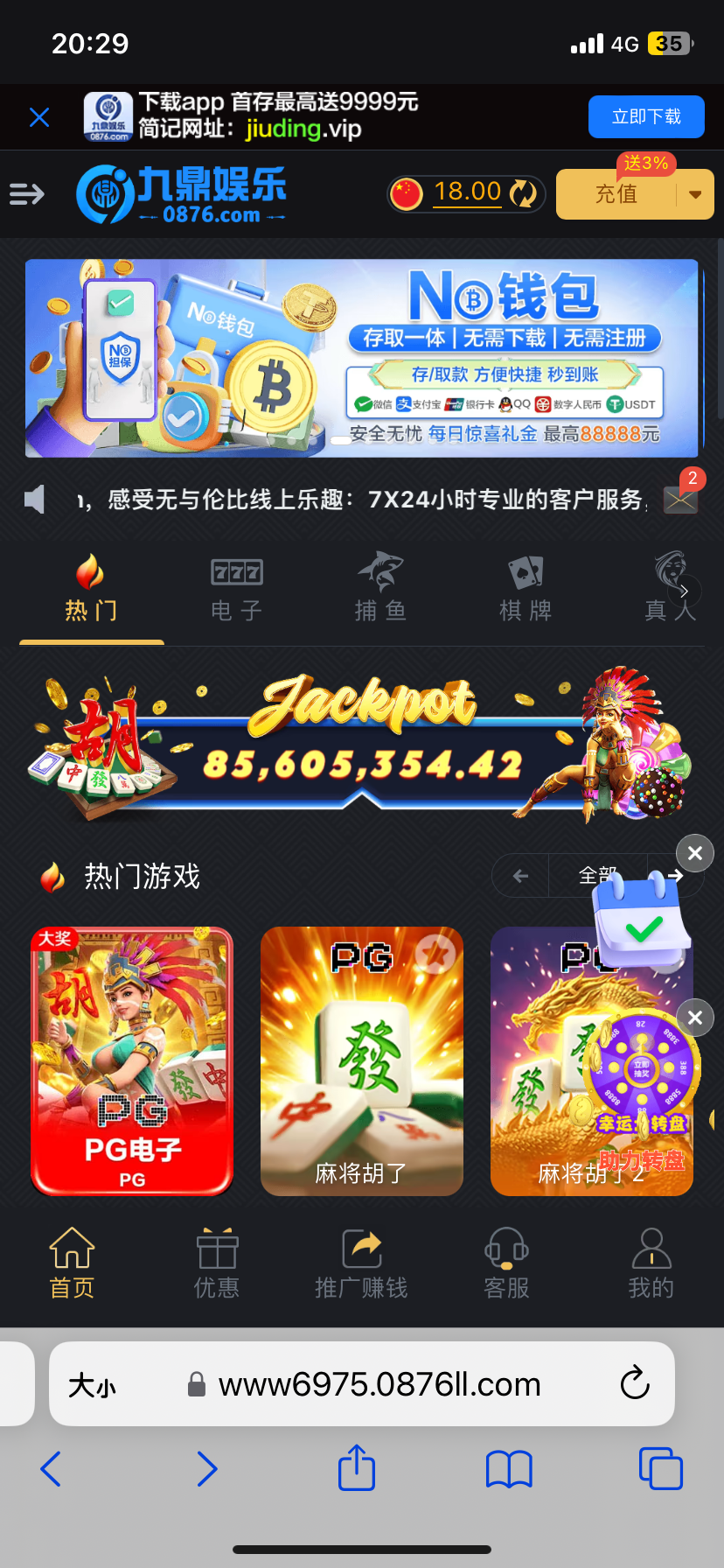Reload the page in Safari
724x1568 pixels.
click(x=635, y=1383)
